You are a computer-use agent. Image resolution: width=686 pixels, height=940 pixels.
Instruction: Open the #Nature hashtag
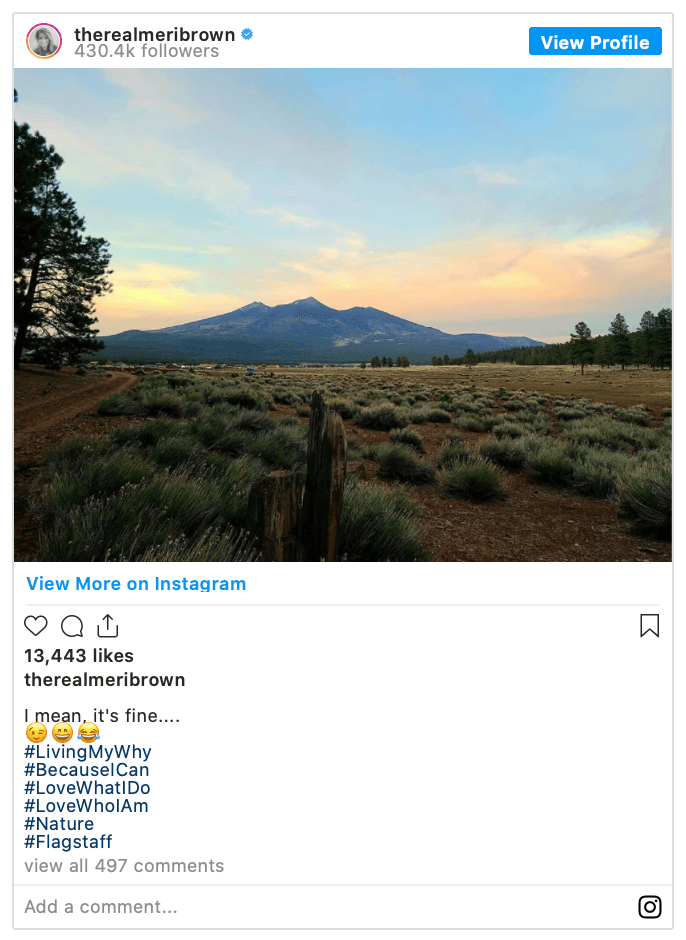pos(59,824)
